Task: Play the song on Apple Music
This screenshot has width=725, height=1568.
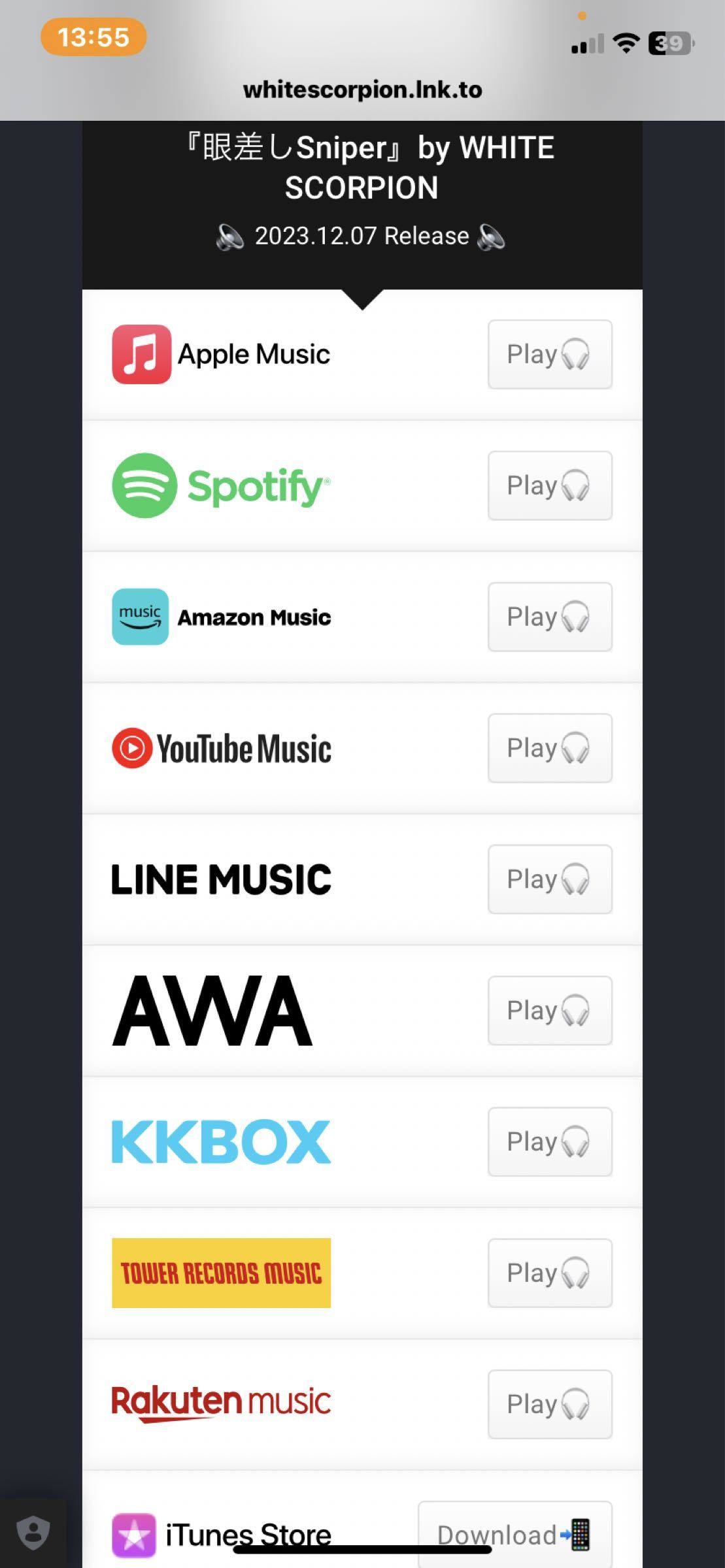Action: (549, 354)
